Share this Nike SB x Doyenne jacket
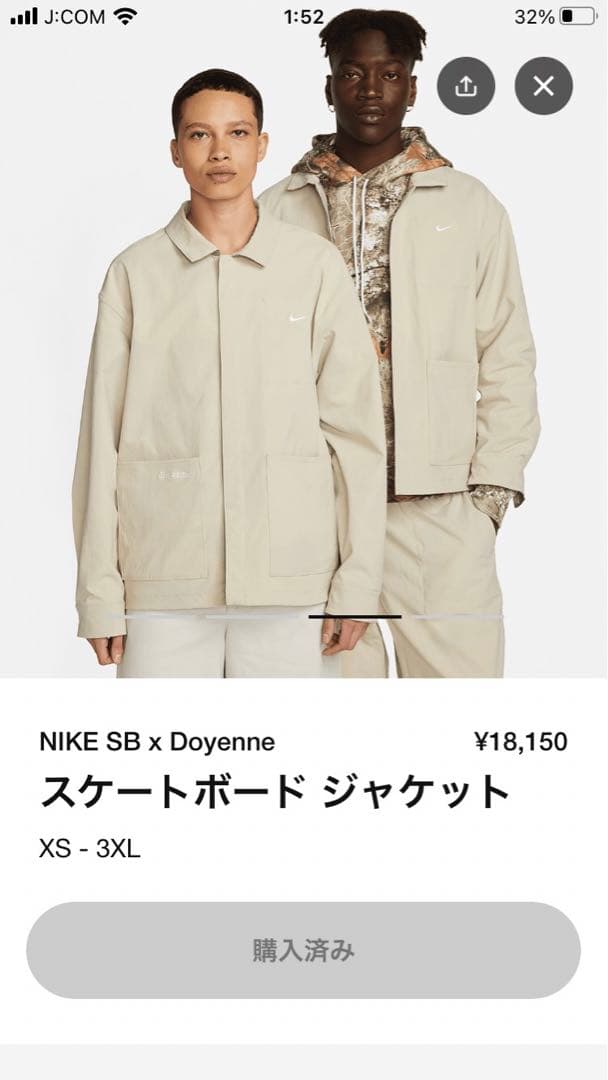 (465, 86)
